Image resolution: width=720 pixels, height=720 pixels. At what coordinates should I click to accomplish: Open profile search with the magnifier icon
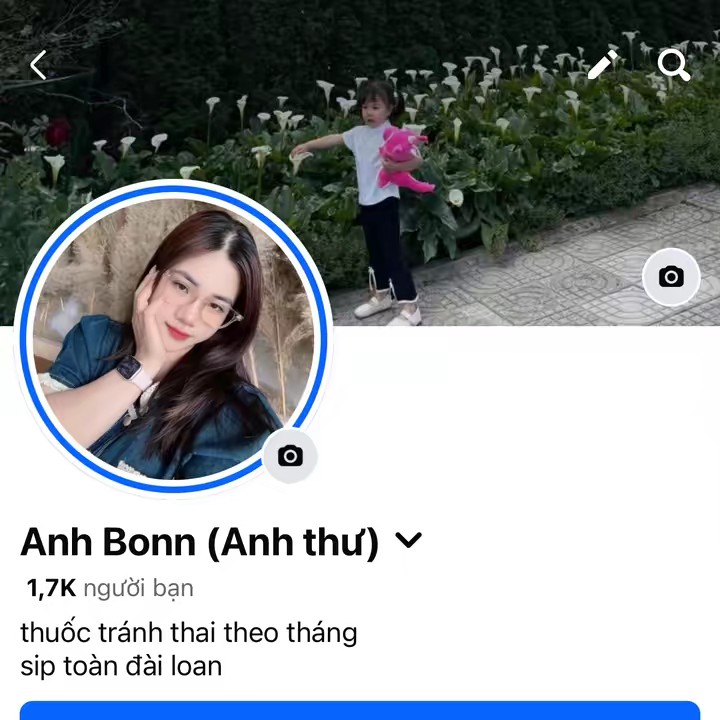674,66
